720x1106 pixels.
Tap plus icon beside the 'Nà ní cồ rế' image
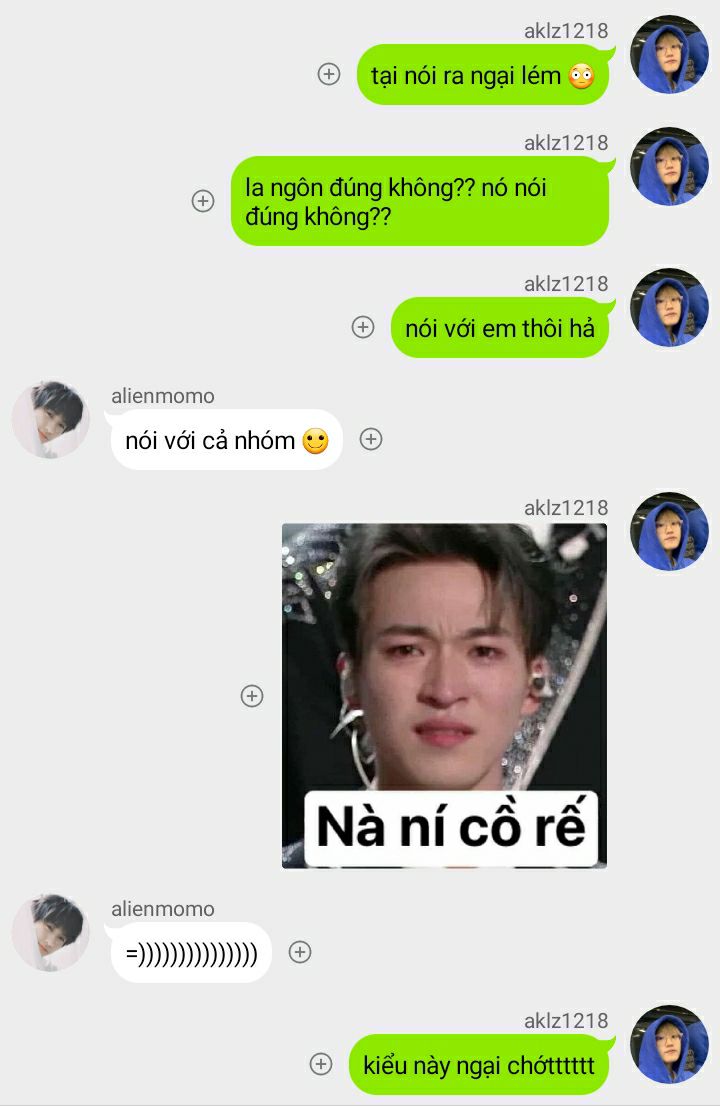252,696
